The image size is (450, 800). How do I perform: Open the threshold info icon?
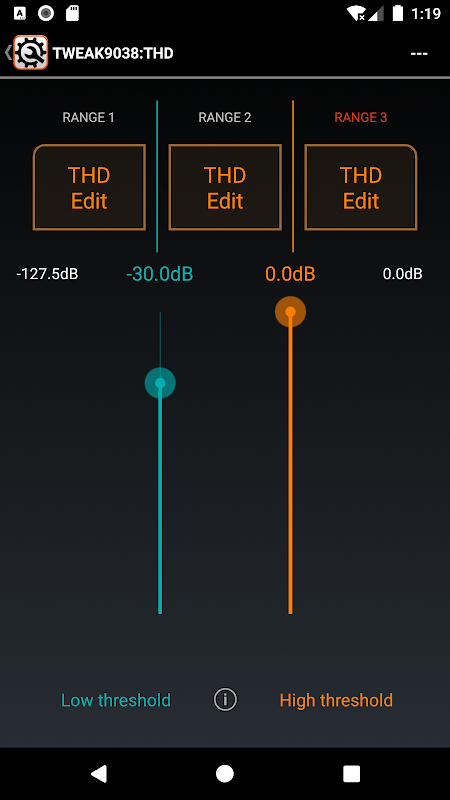click(x=225, y=699)
